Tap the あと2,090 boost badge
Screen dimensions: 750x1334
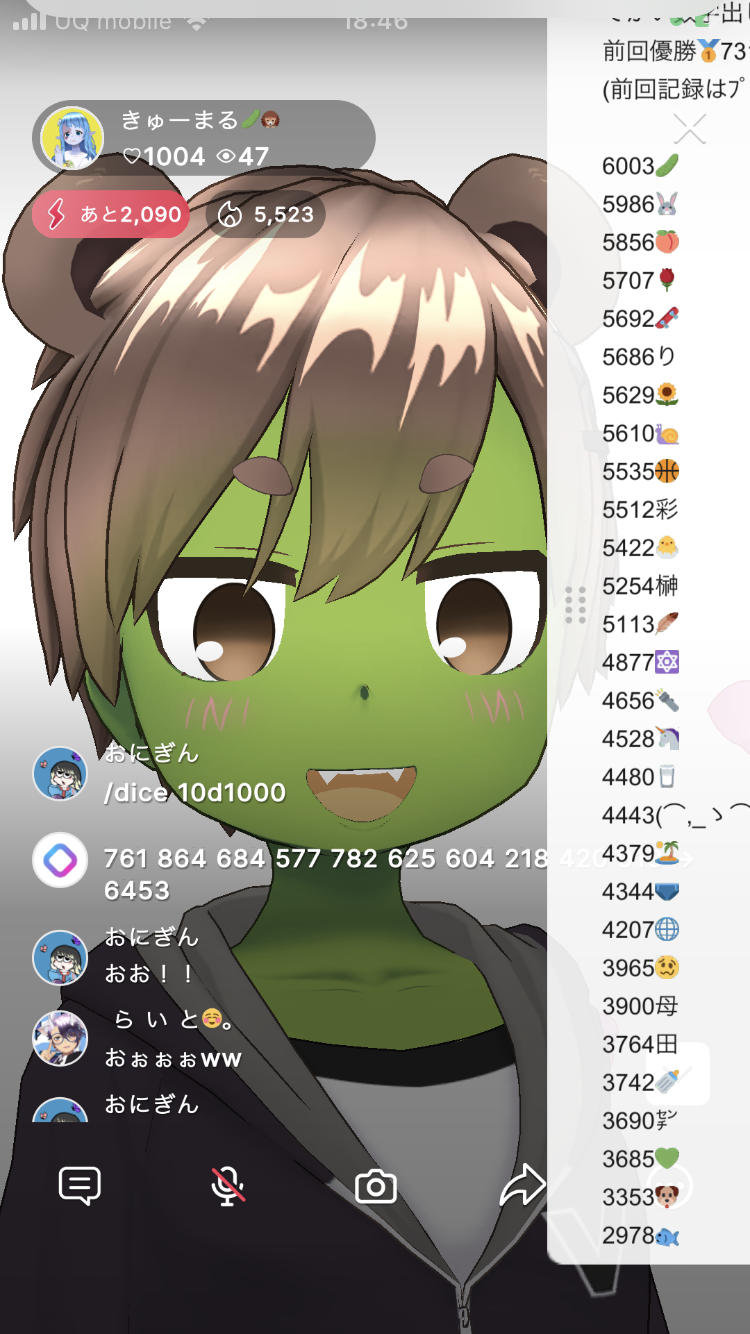111,215
